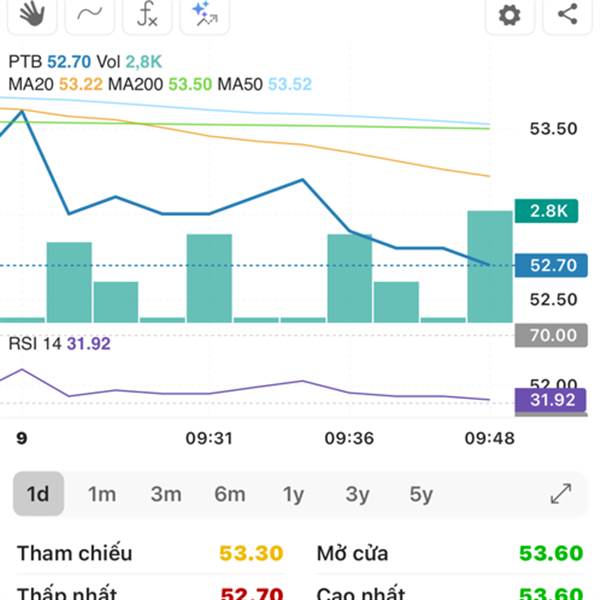Expand the chart to fullscreen
Screen dimensions: 600x600
pyautogui.click(x=561, y=494)
